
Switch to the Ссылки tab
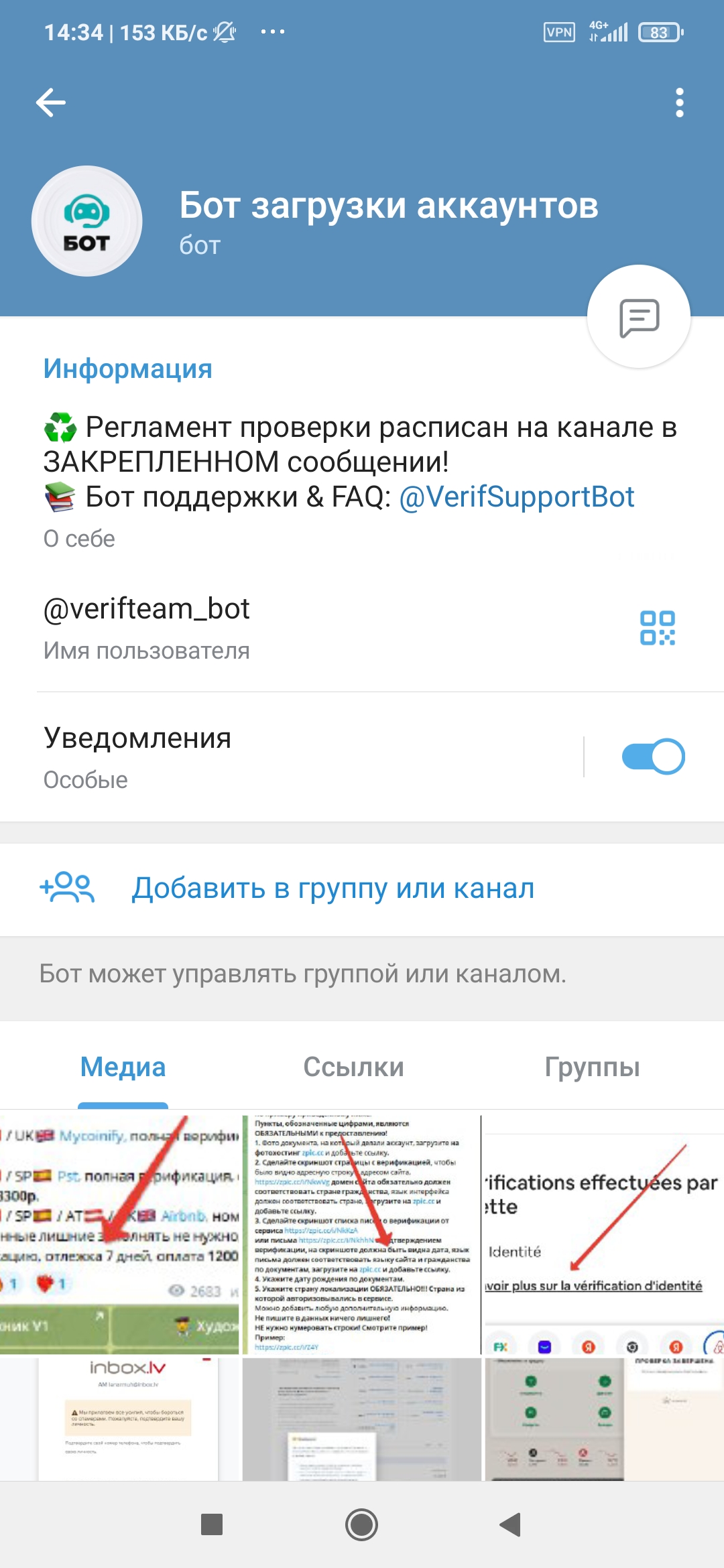pos(353,1067)
